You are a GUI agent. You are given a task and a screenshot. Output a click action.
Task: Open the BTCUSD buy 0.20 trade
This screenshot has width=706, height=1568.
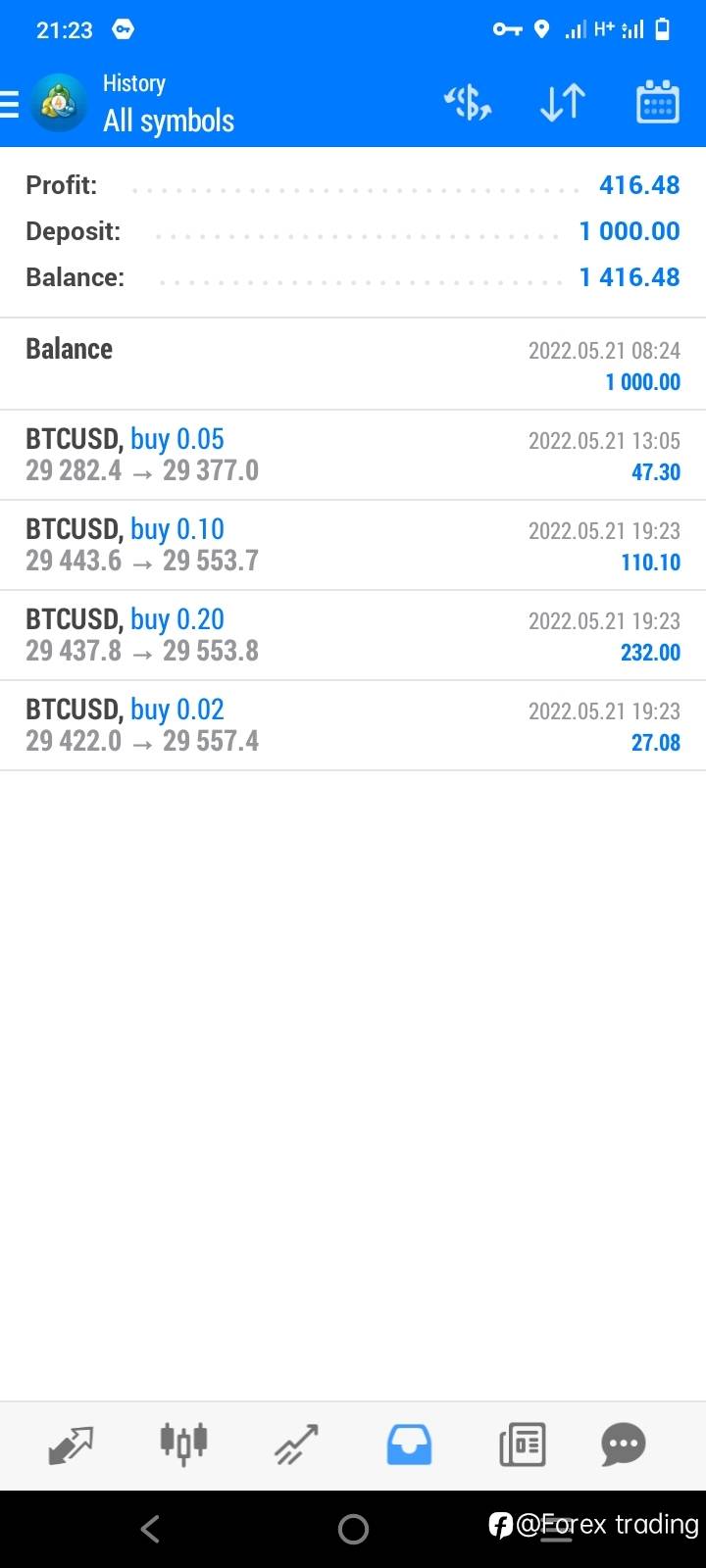tap(353, 636)
